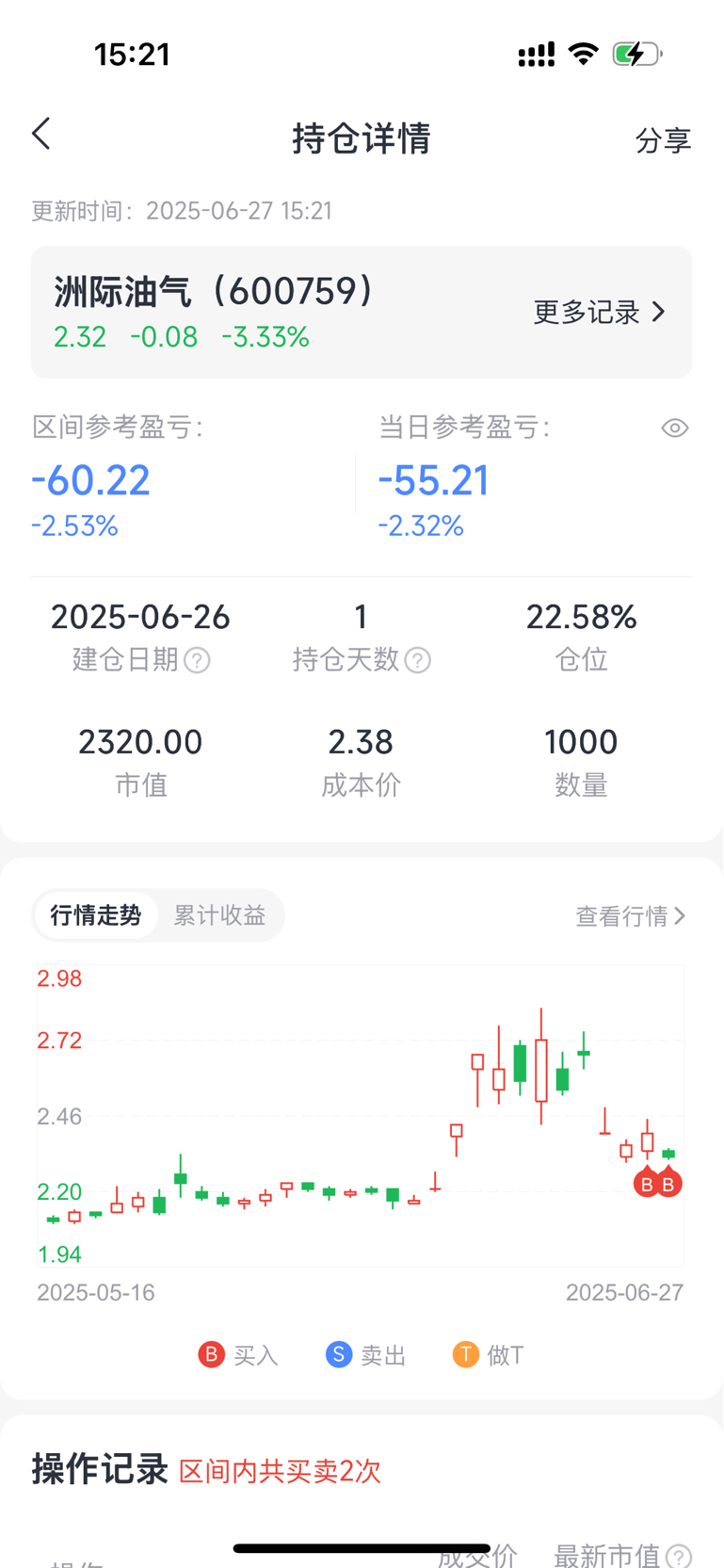Show help for 持仓天数

click(x=417, y=660)
